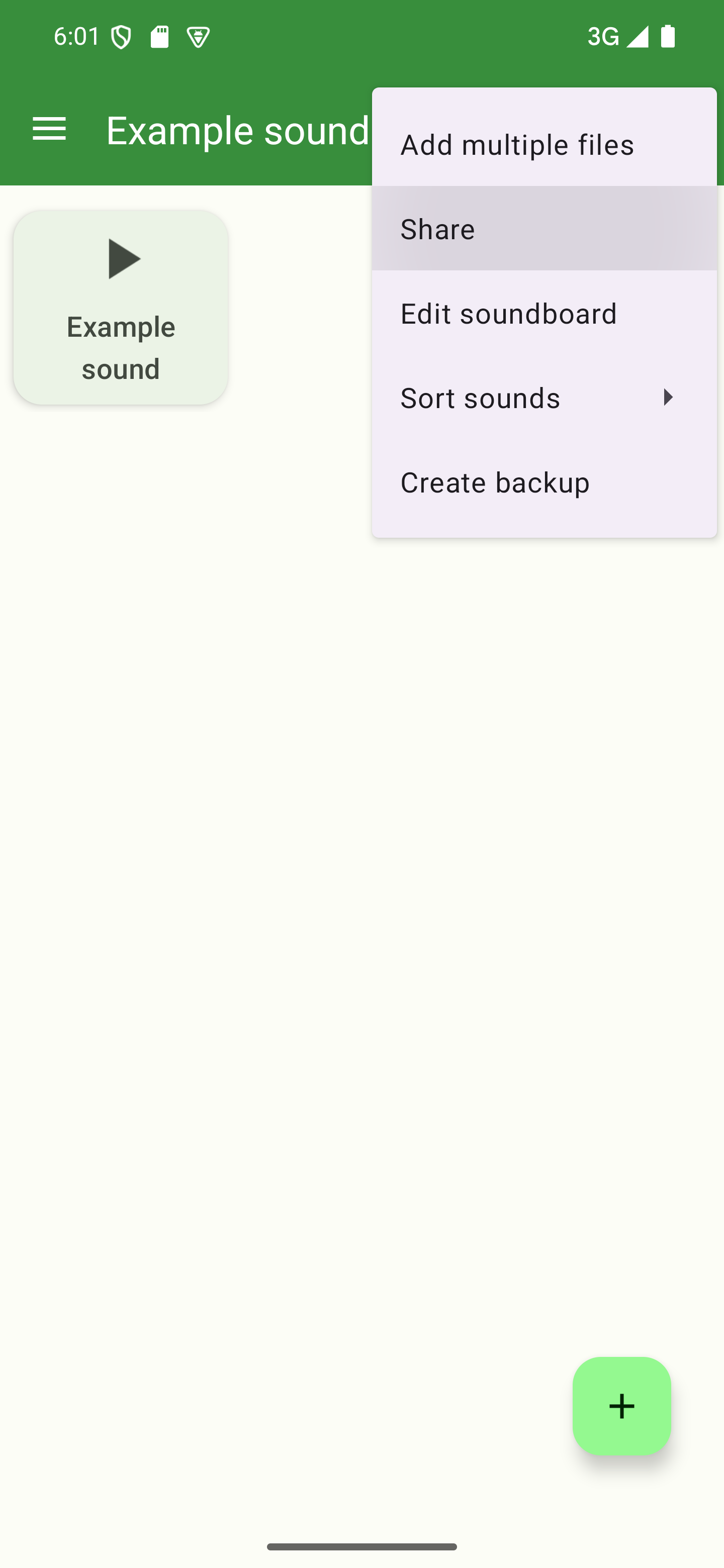Play the Example sound tile
The image size is (724, 1568).
point(121,308)
